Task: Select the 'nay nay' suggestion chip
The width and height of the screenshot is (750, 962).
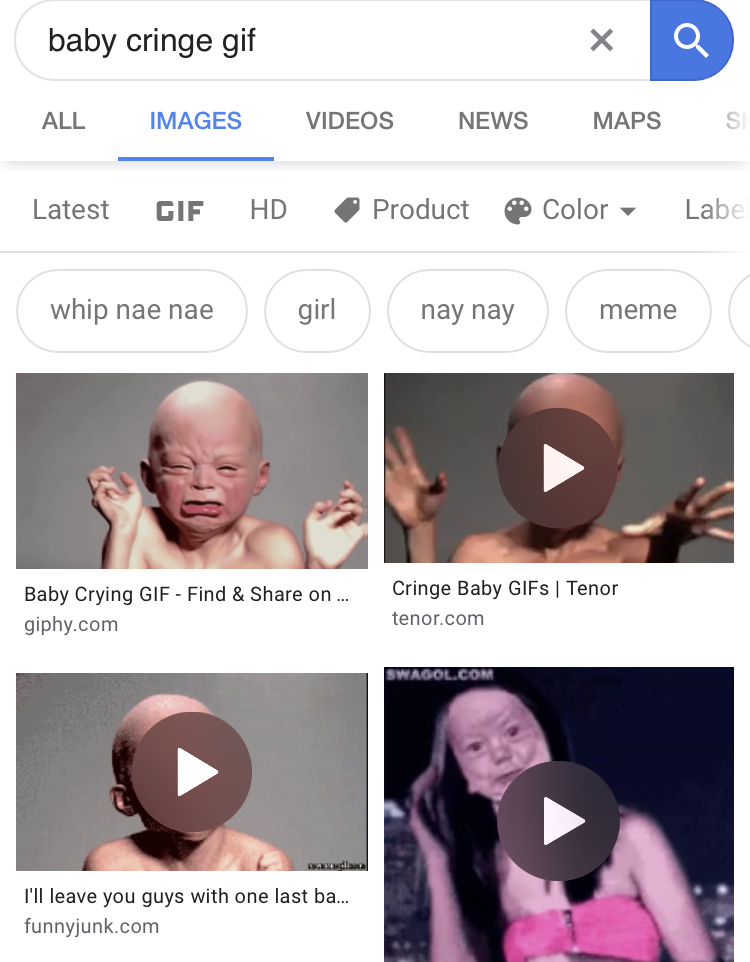Action: 467,310
